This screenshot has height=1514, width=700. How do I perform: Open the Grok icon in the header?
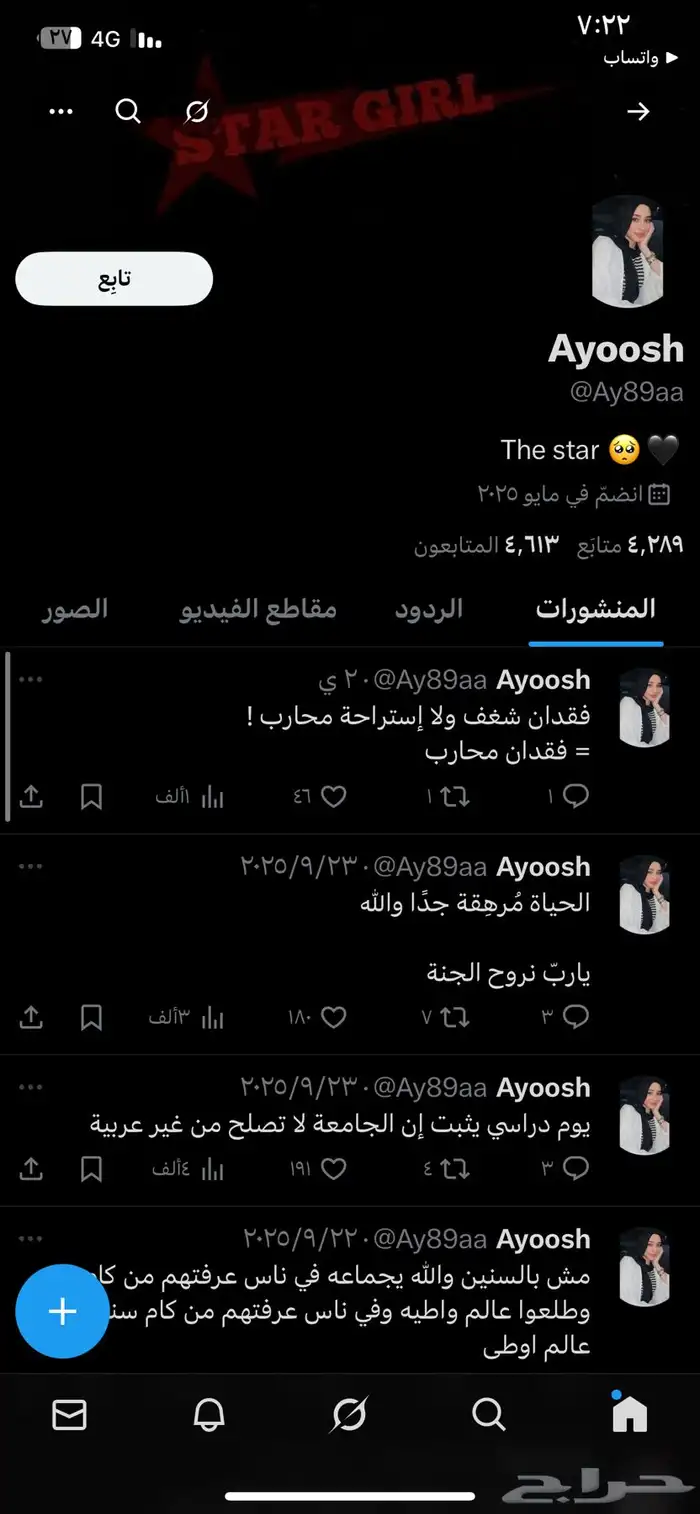pyautogui.click(x=197, y=111)
